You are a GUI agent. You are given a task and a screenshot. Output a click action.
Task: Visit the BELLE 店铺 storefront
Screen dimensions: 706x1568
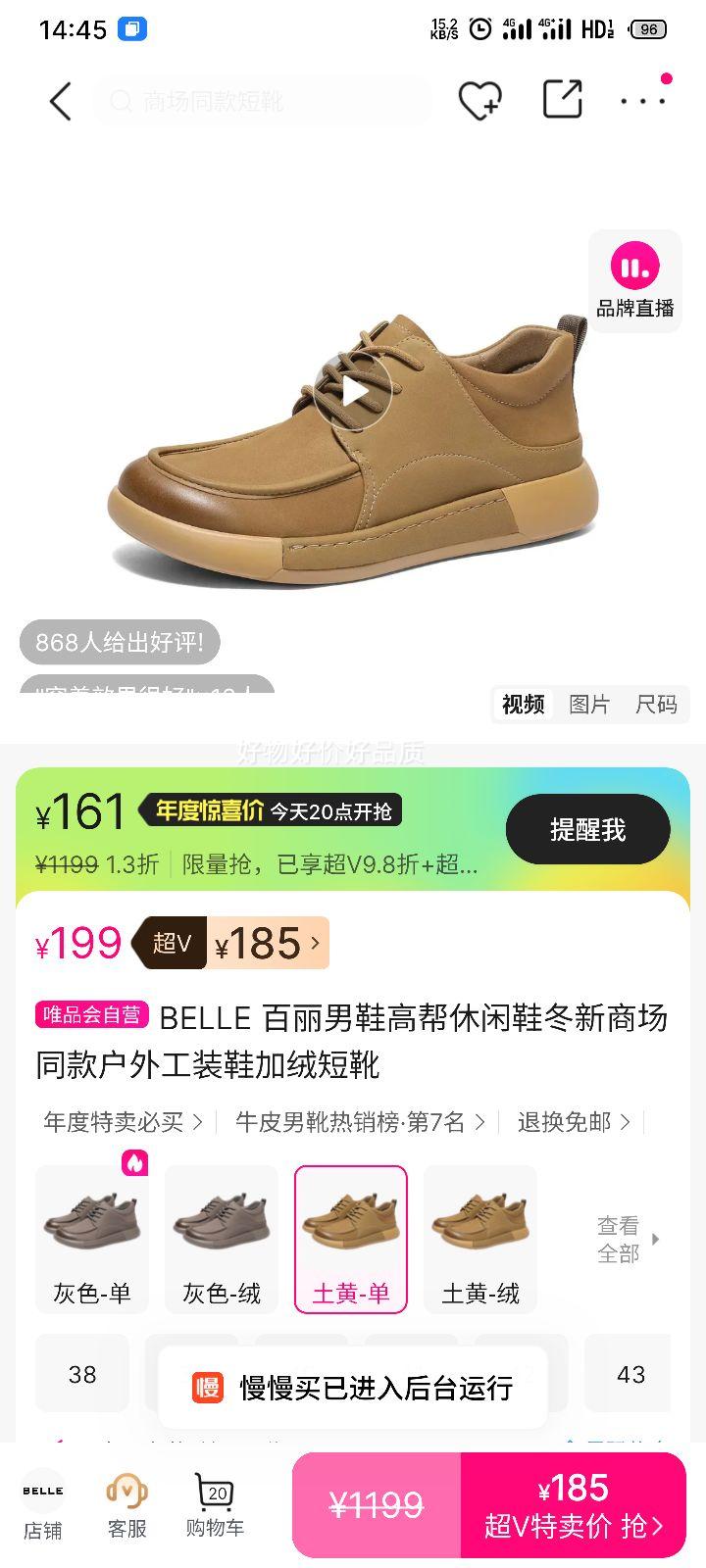[41, 1499]
